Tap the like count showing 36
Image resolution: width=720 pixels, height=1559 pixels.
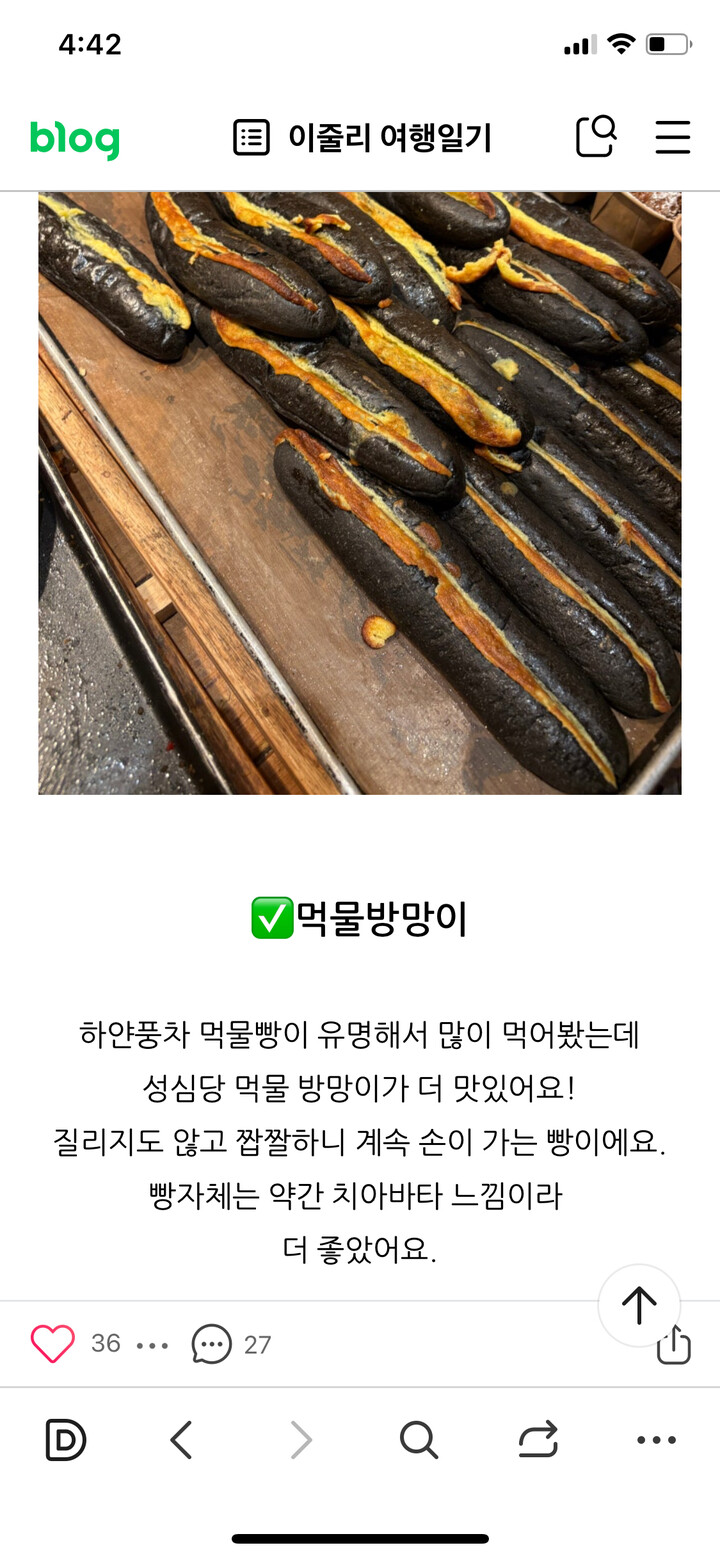[106, 1344]
